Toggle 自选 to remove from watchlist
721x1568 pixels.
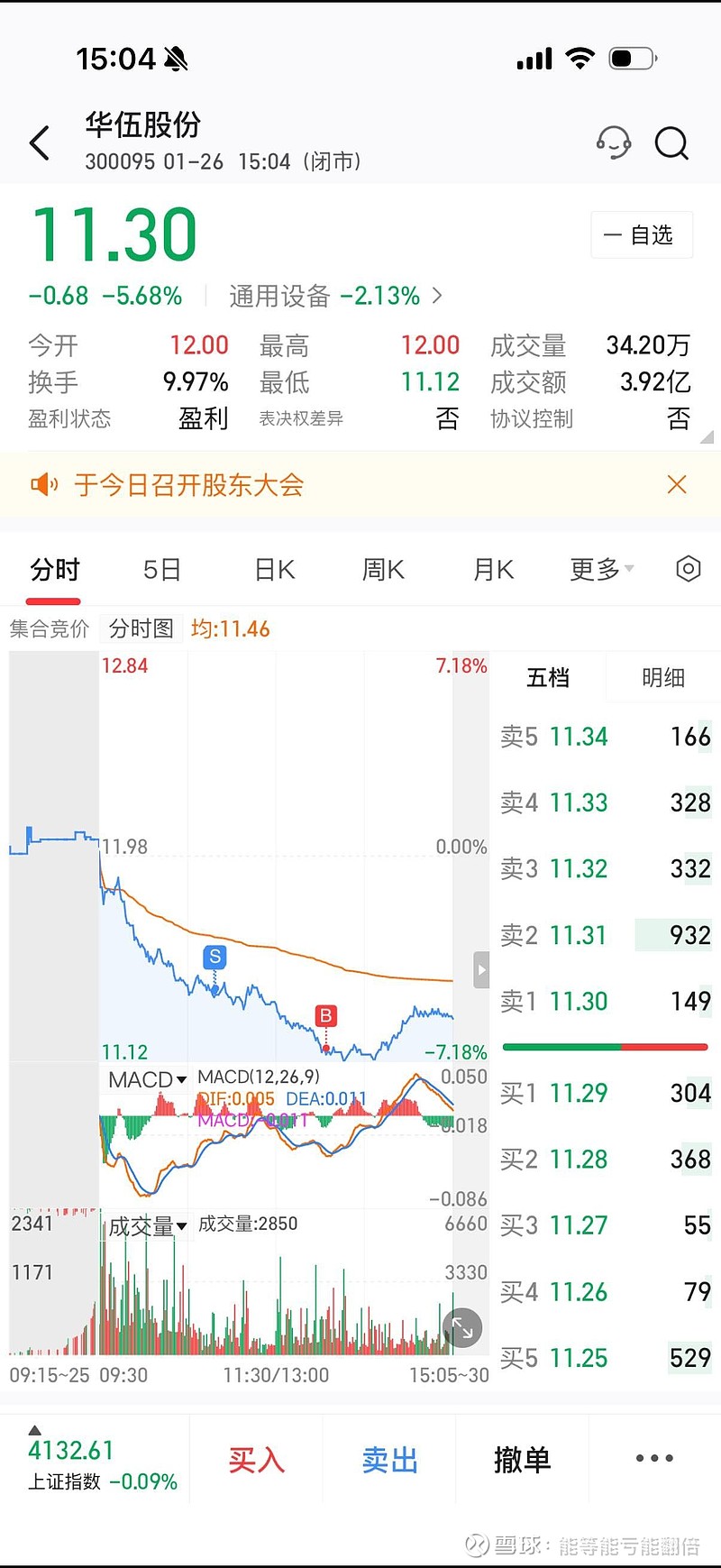tap(641, 234)
